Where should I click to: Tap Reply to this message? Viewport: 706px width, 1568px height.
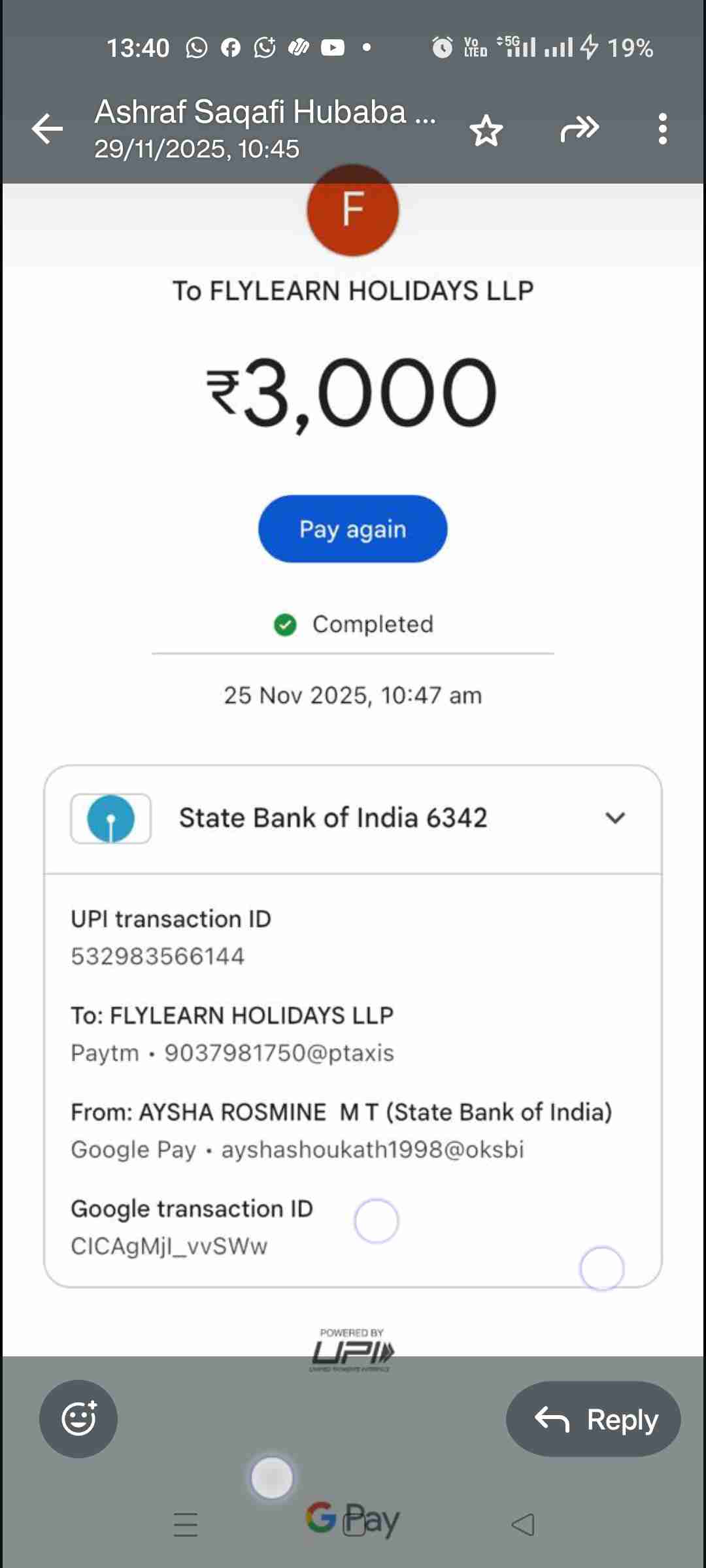click(593, 1418)
